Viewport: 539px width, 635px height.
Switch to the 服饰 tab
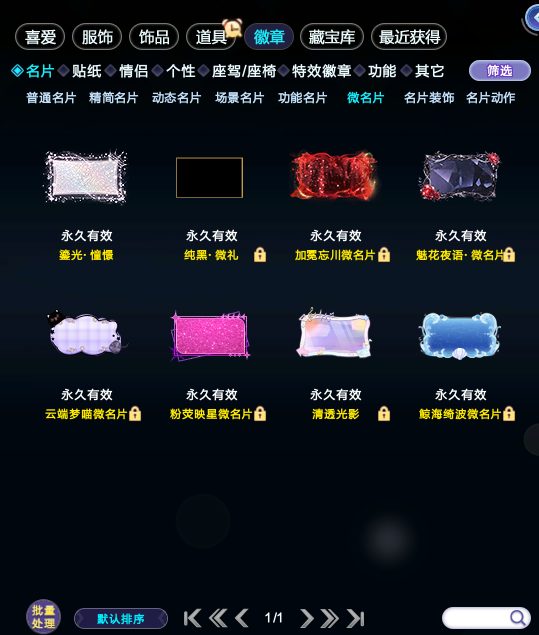97,37
